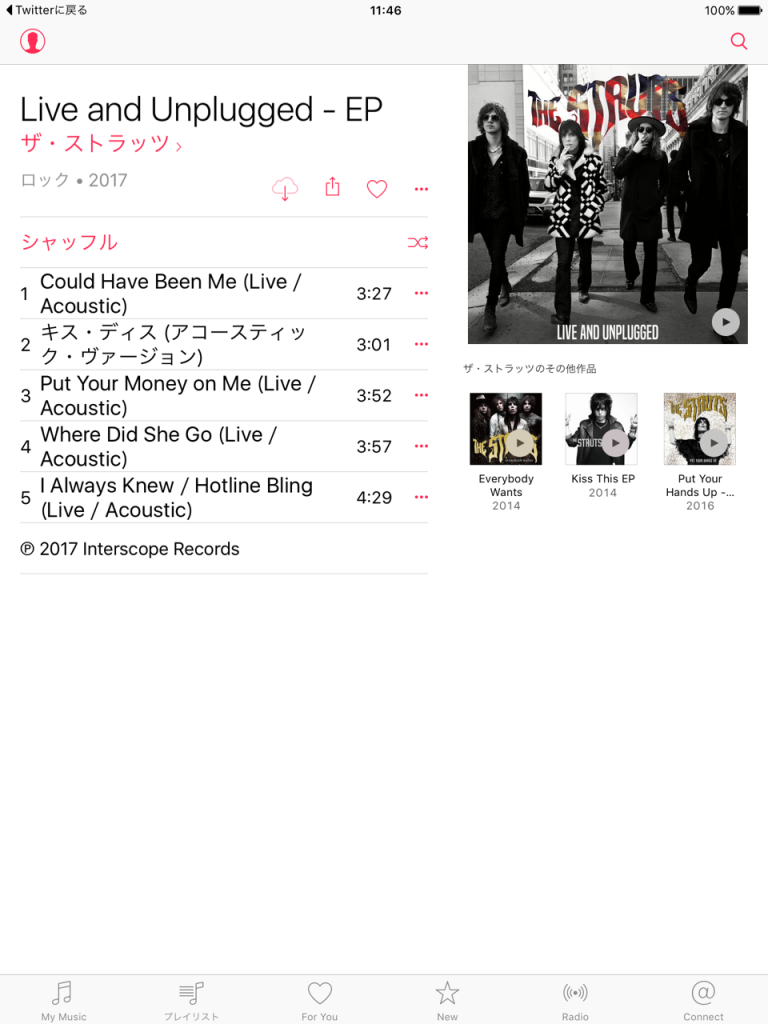The image size is (768, 1024).
Task: Open the account profile icon
Action: click(33, 41)
